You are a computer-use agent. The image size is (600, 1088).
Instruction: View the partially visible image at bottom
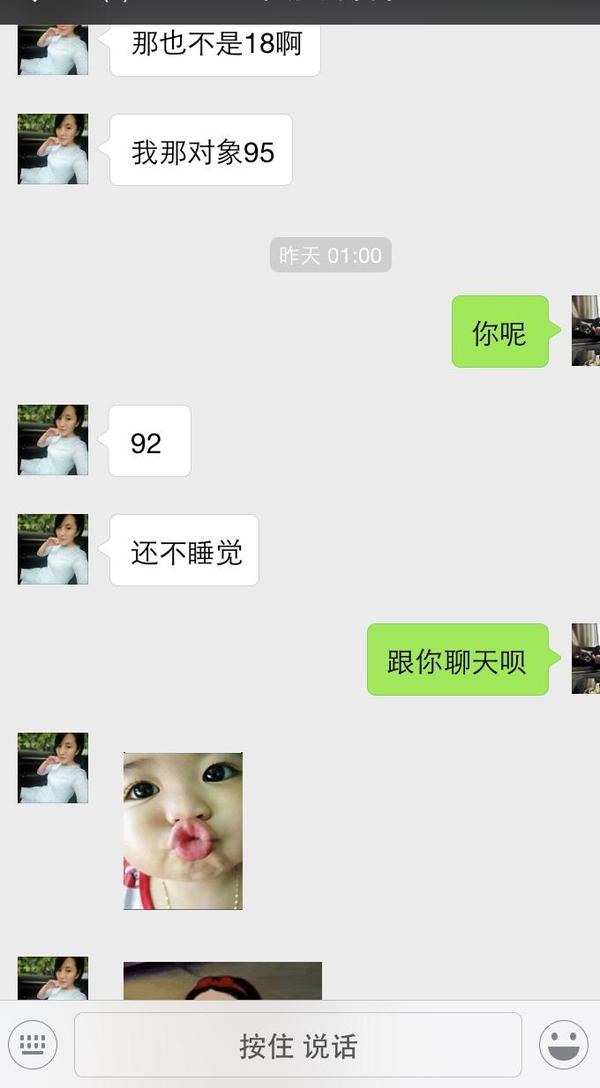pyautogui.click(x=222, y=981)
